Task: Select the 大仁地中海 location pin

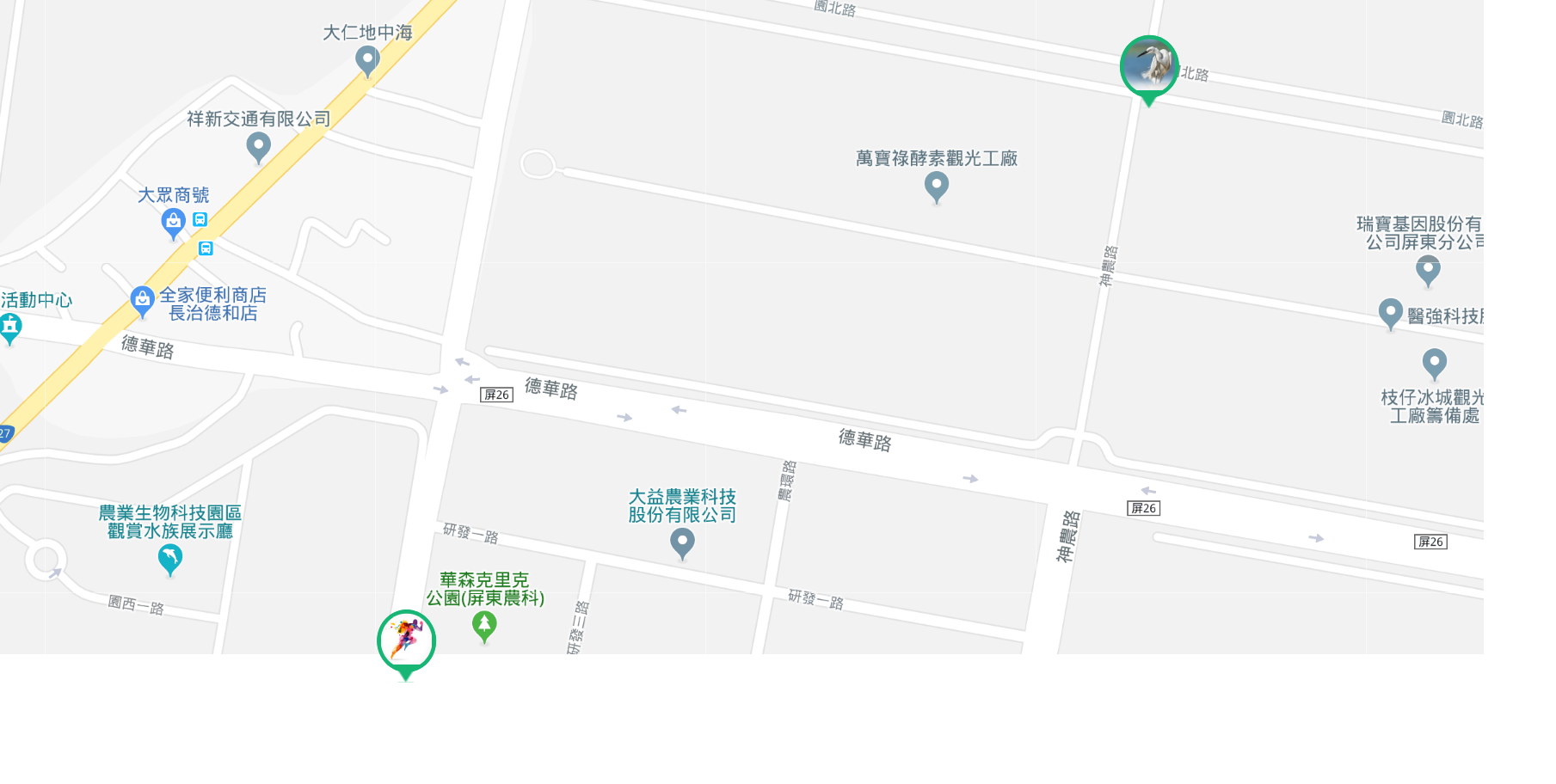Action: point(367,60)
